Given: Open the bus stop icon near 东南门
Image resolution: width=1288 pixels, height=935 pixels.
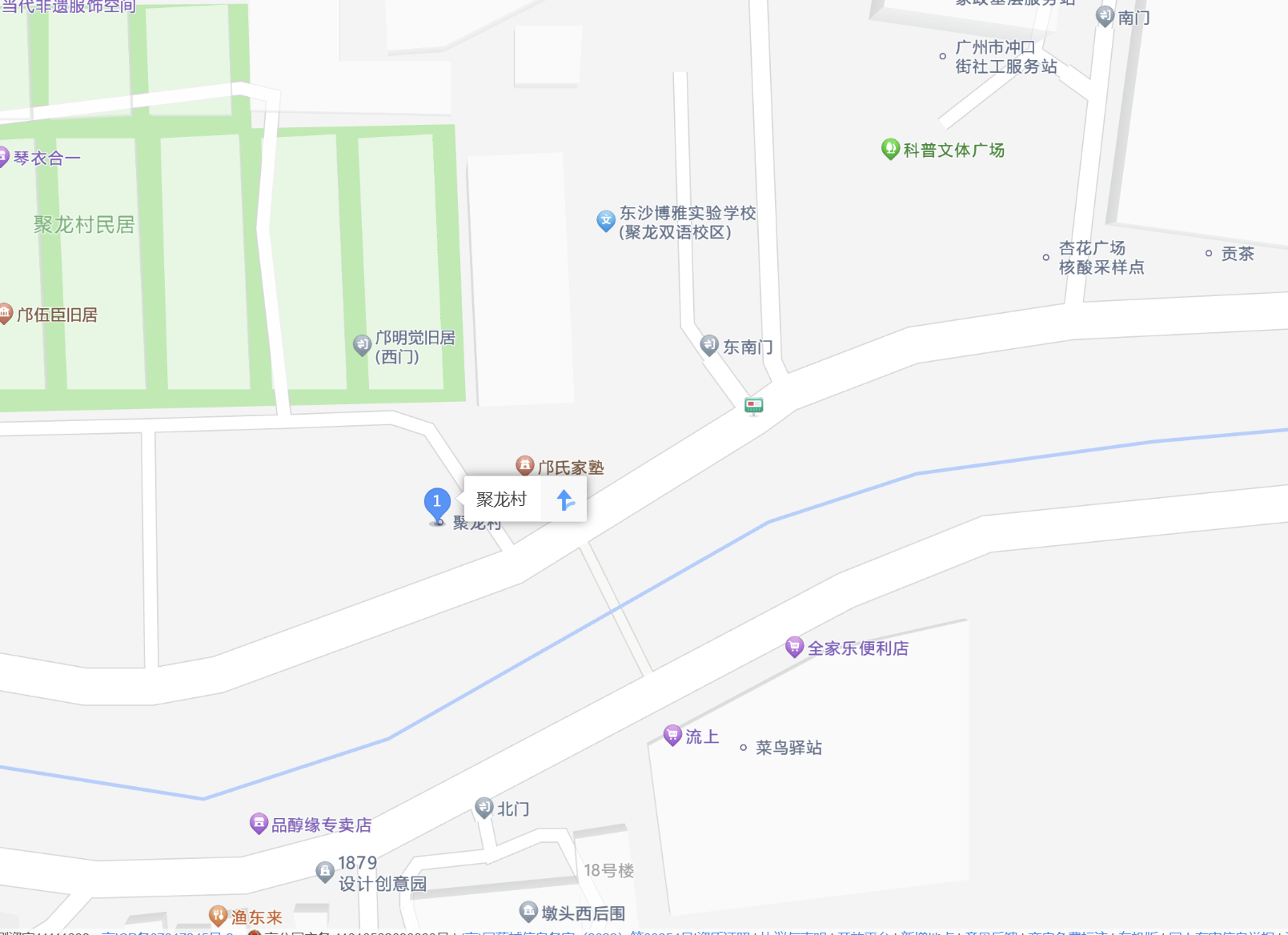Looking at the screenshot, I should 753,406.
